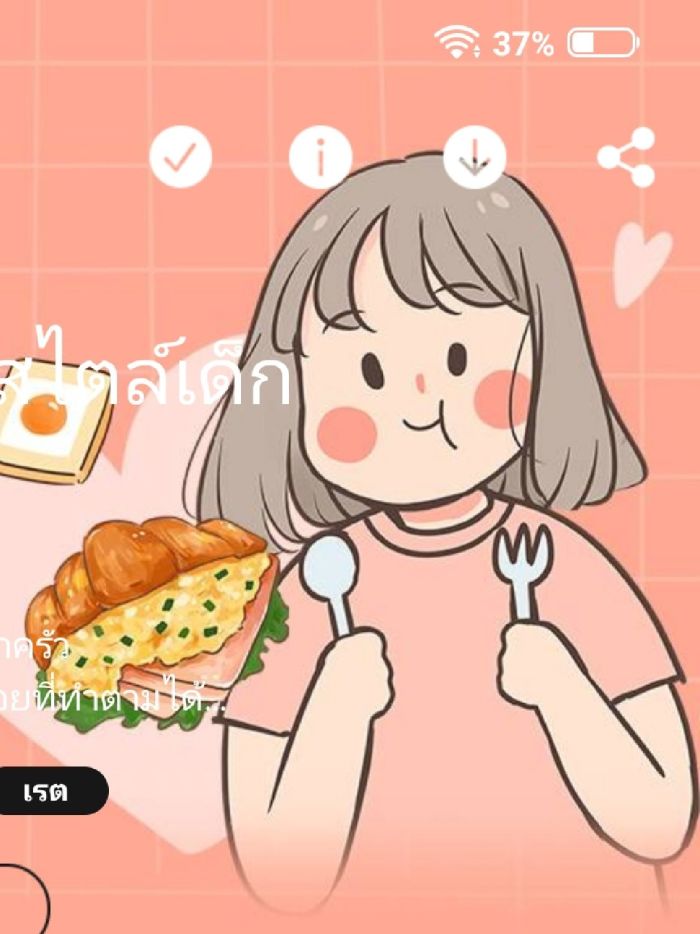The width and height of the screenshot is (700, 934).
Task: Download this image with the arrow icon
Action: (474, 158)
